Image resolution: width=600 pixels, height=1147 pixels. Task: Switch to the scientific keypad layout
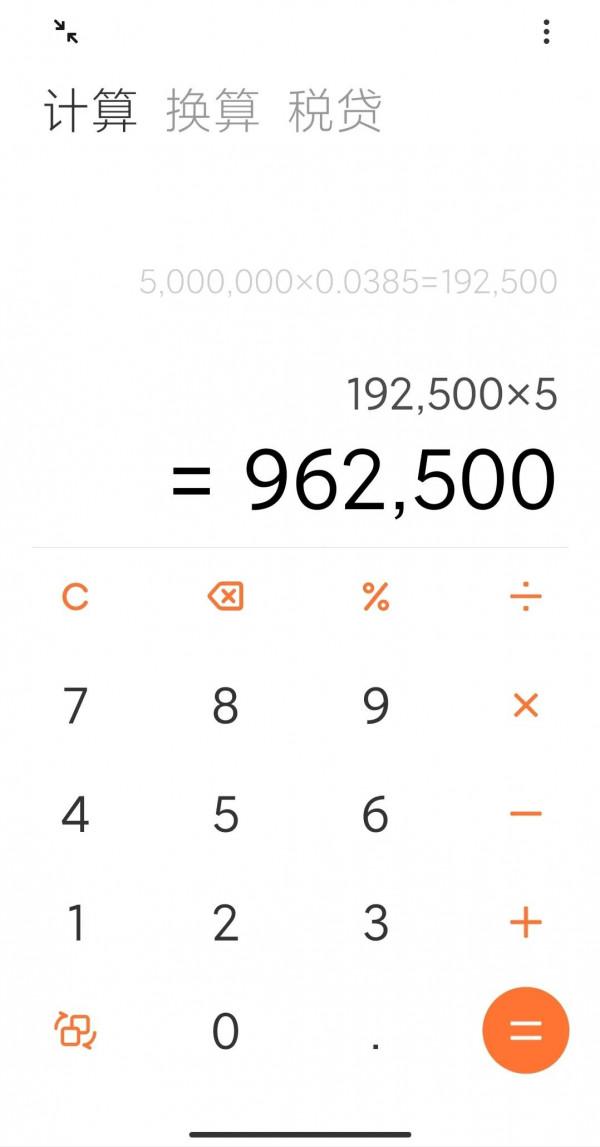[x=75, y=1030]
